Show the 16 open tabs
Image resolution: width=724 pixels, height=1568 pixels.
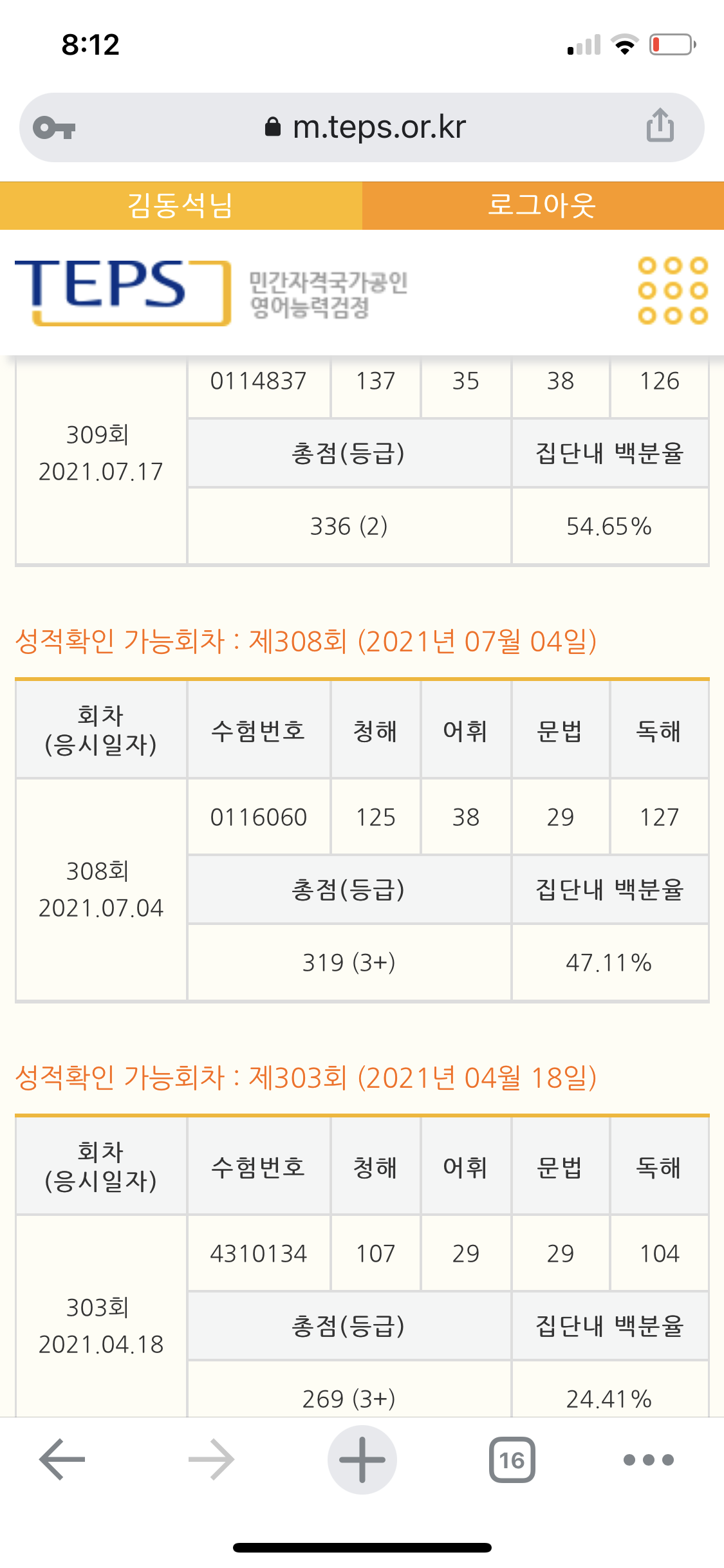tap(512, 1459)
